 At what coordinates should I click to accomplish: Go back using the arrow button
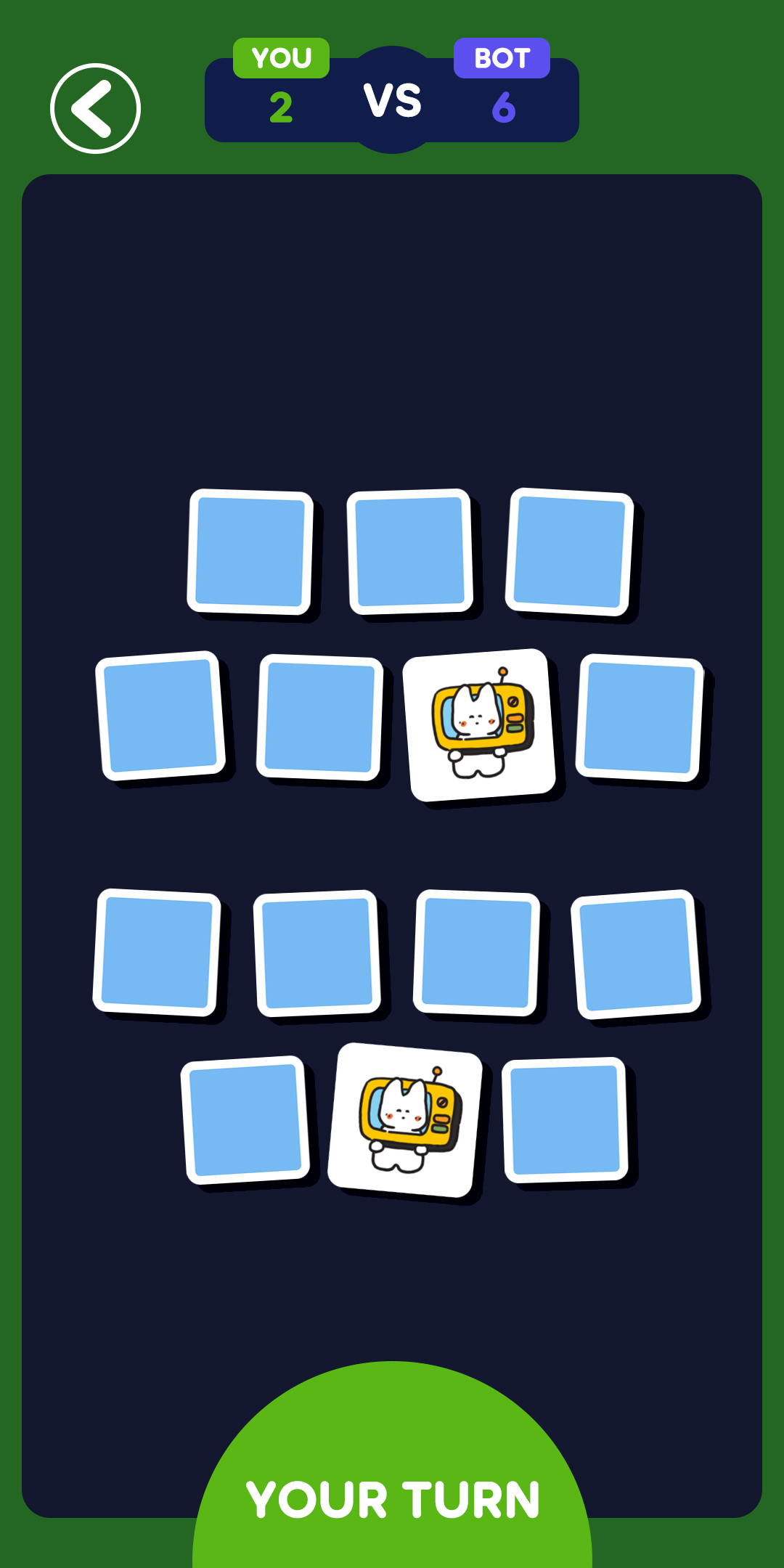tap(95, 109)
